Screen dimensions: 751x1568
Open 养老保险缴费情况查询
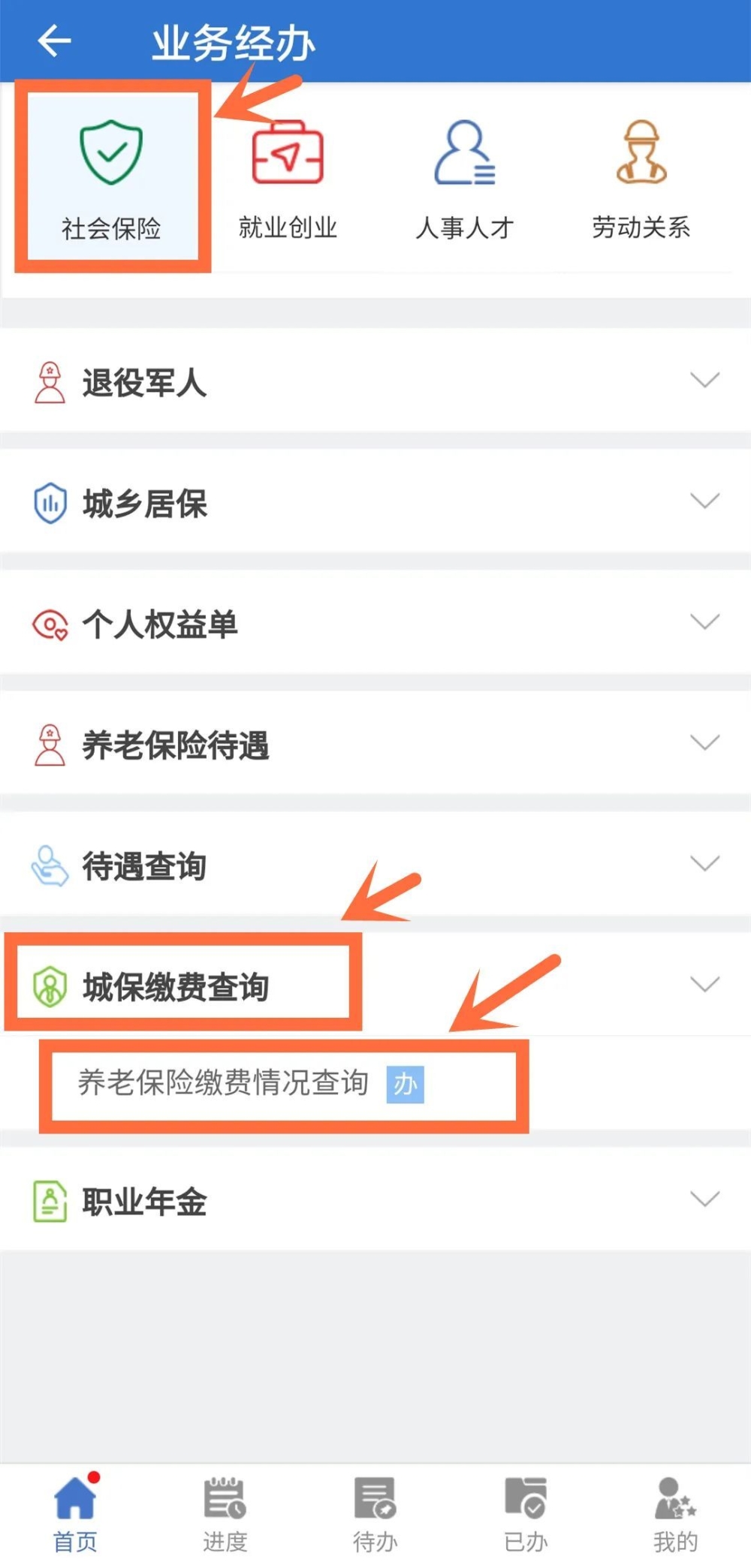251,1084
